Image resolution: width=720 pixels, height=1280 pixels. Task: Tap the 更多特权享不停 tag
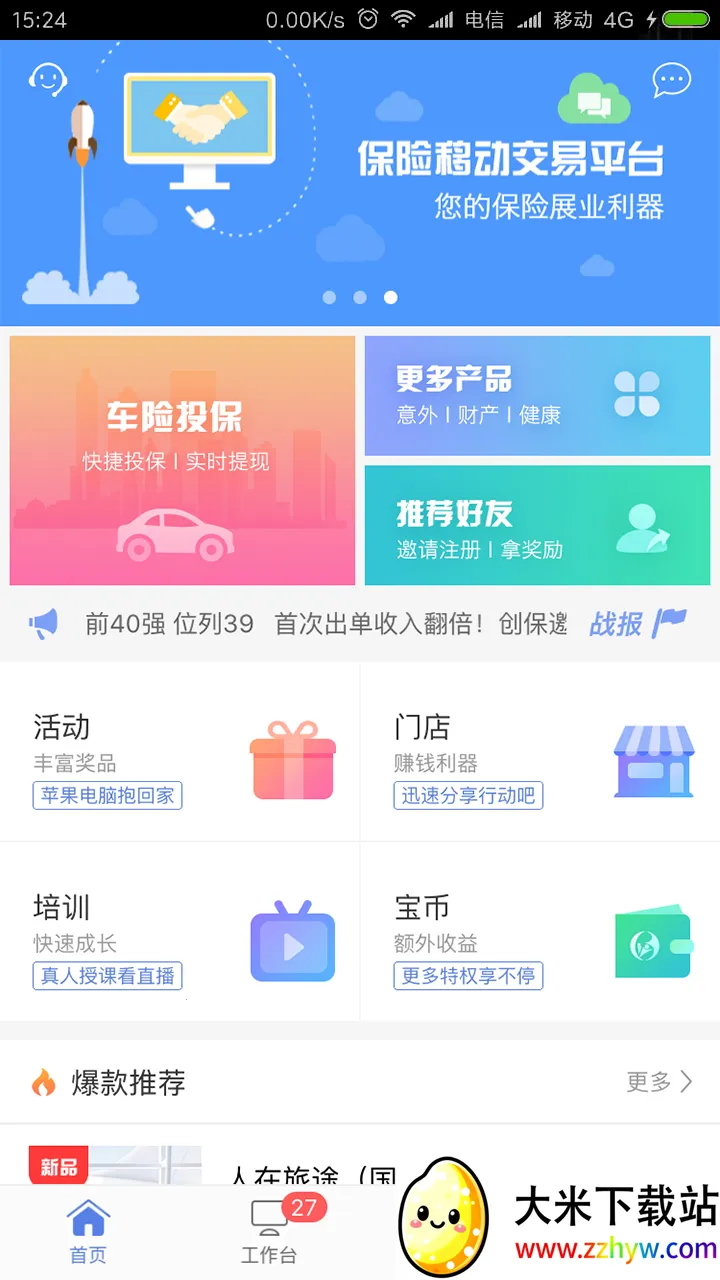pyautogui.click(x=468, y=976)
